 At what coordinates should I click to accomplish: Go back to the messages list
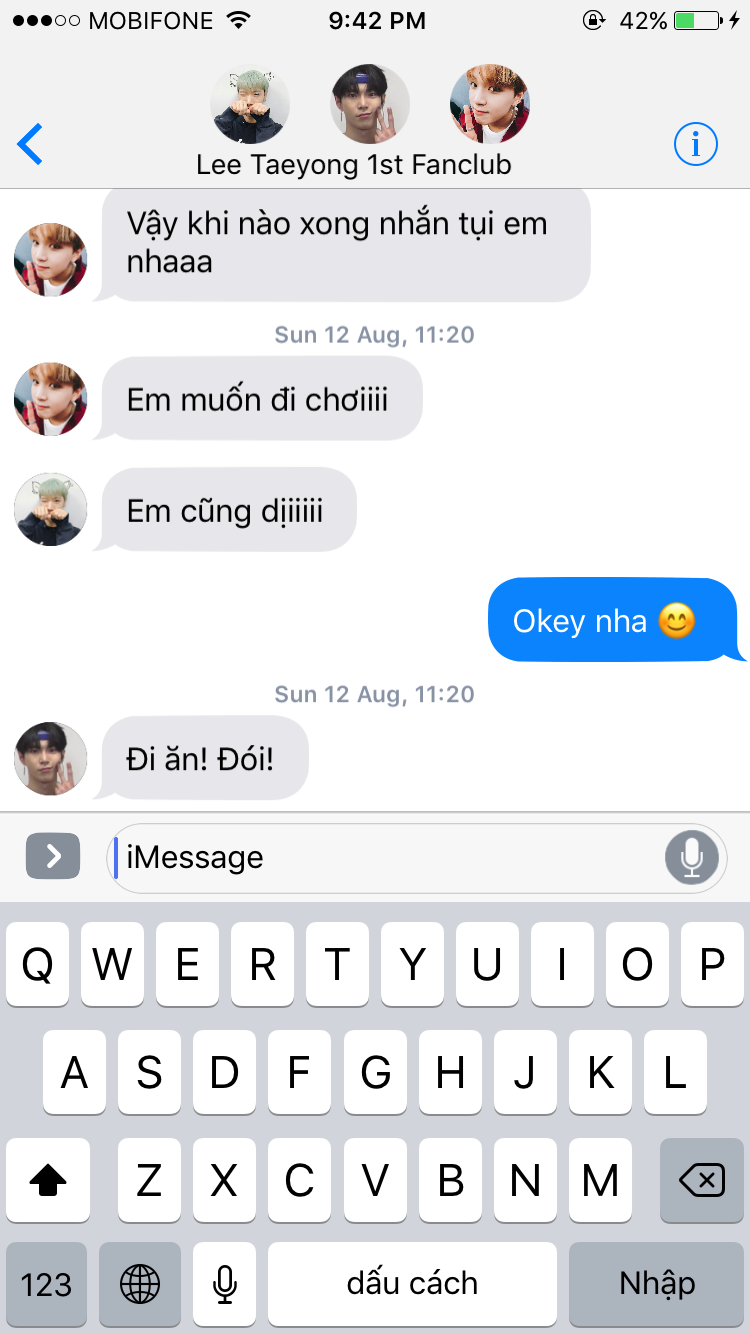[31, 145]
